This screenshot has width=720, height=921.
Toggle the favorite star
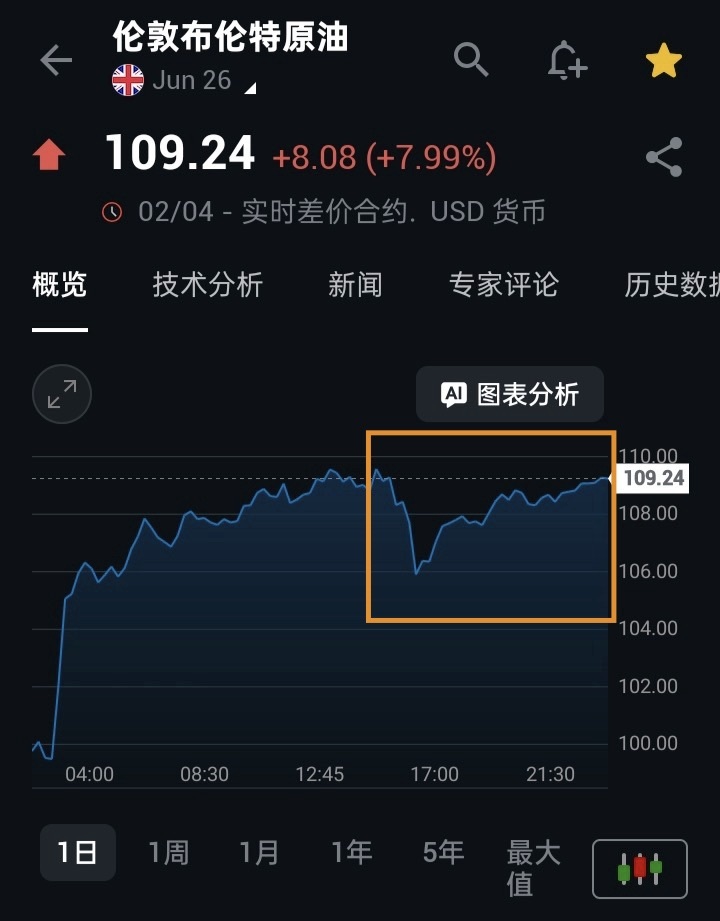pyautogui.click(x=663, y=61)
